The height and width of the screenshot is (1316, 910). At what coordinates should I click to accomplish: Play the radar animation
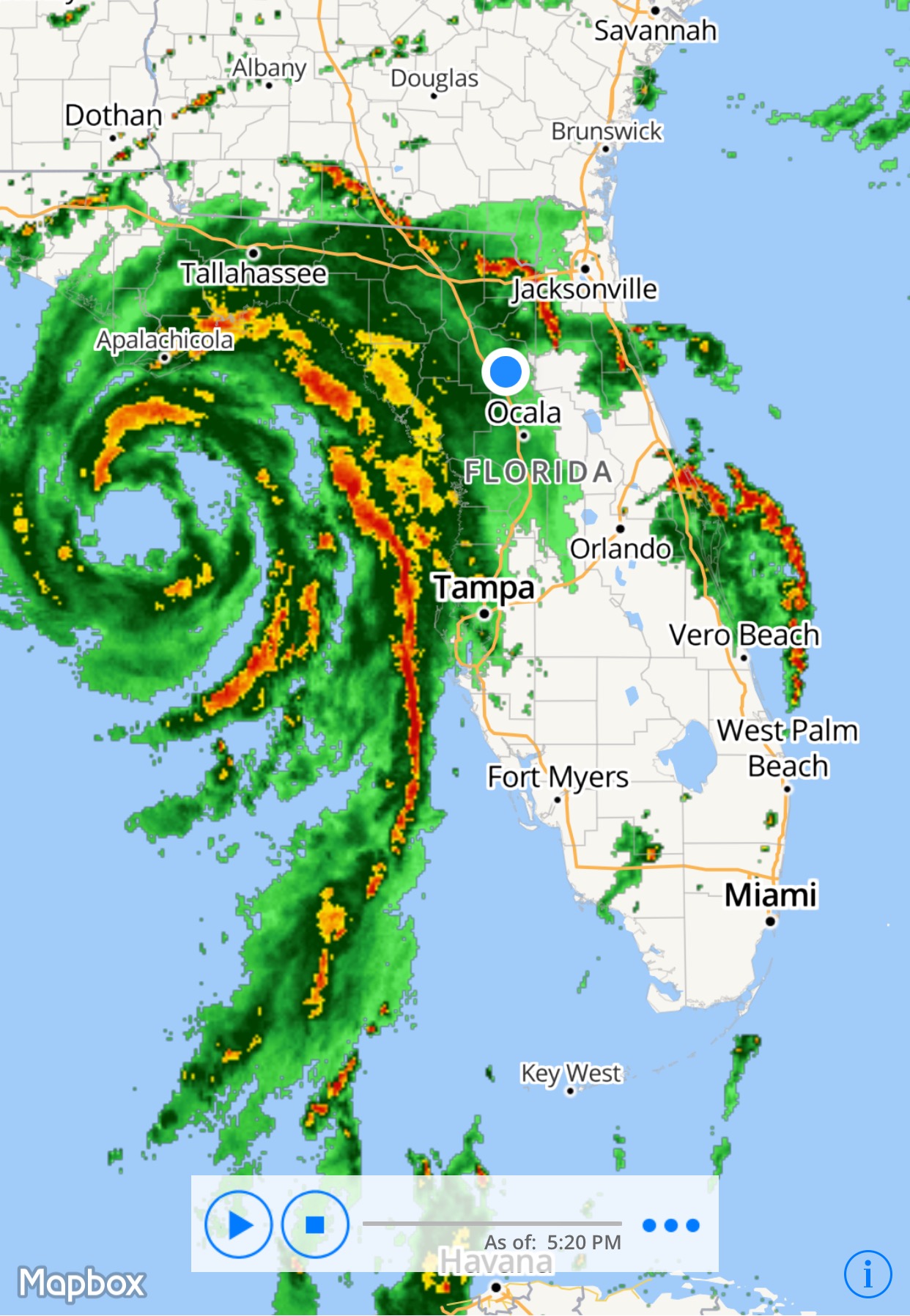point(239,1224)
